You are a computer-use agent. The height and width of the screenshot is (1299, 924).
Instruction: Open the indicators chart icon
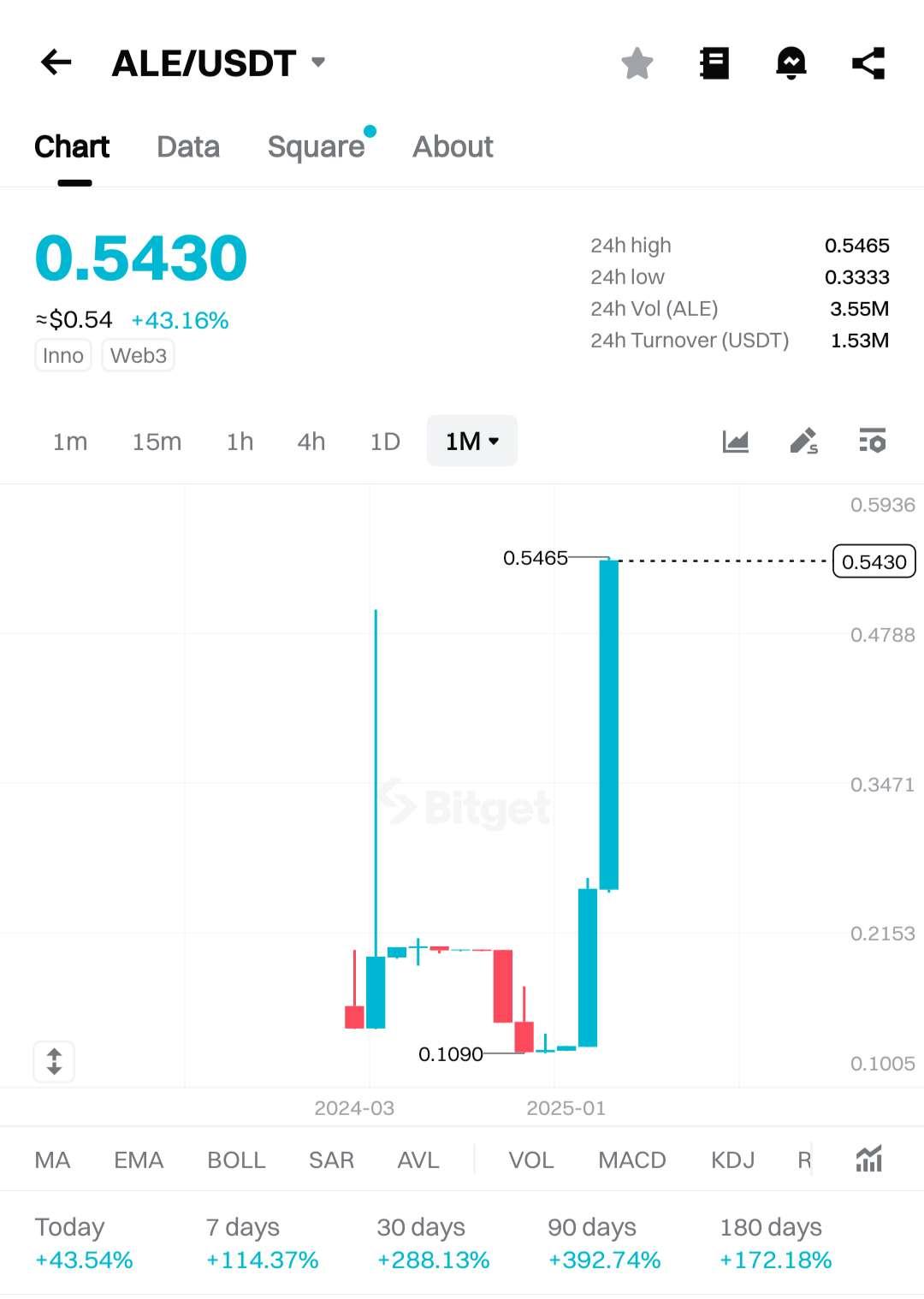(x=868, y=1160)
